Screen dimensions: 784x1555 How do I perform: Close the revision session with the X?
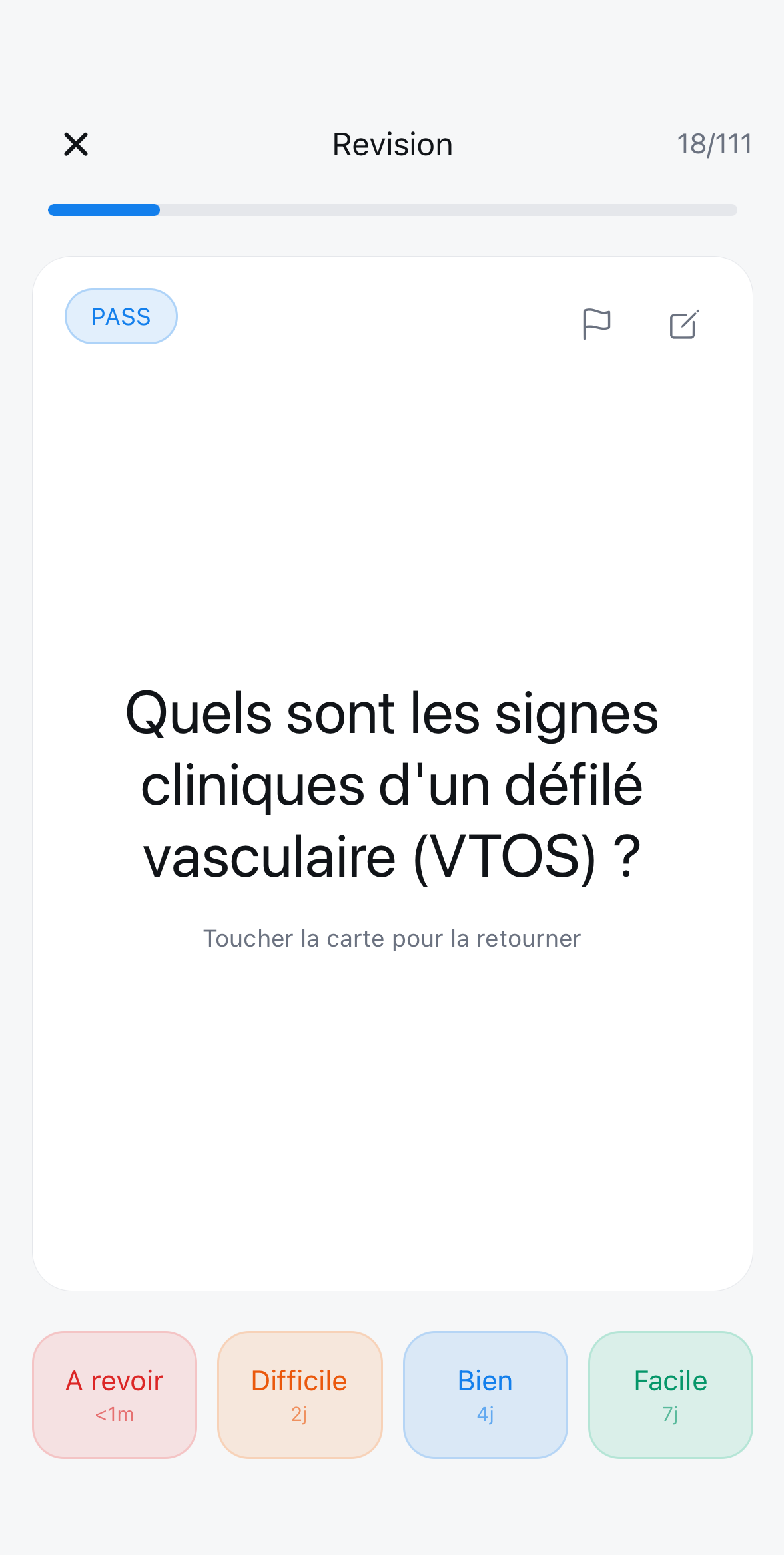click(75, 144)
